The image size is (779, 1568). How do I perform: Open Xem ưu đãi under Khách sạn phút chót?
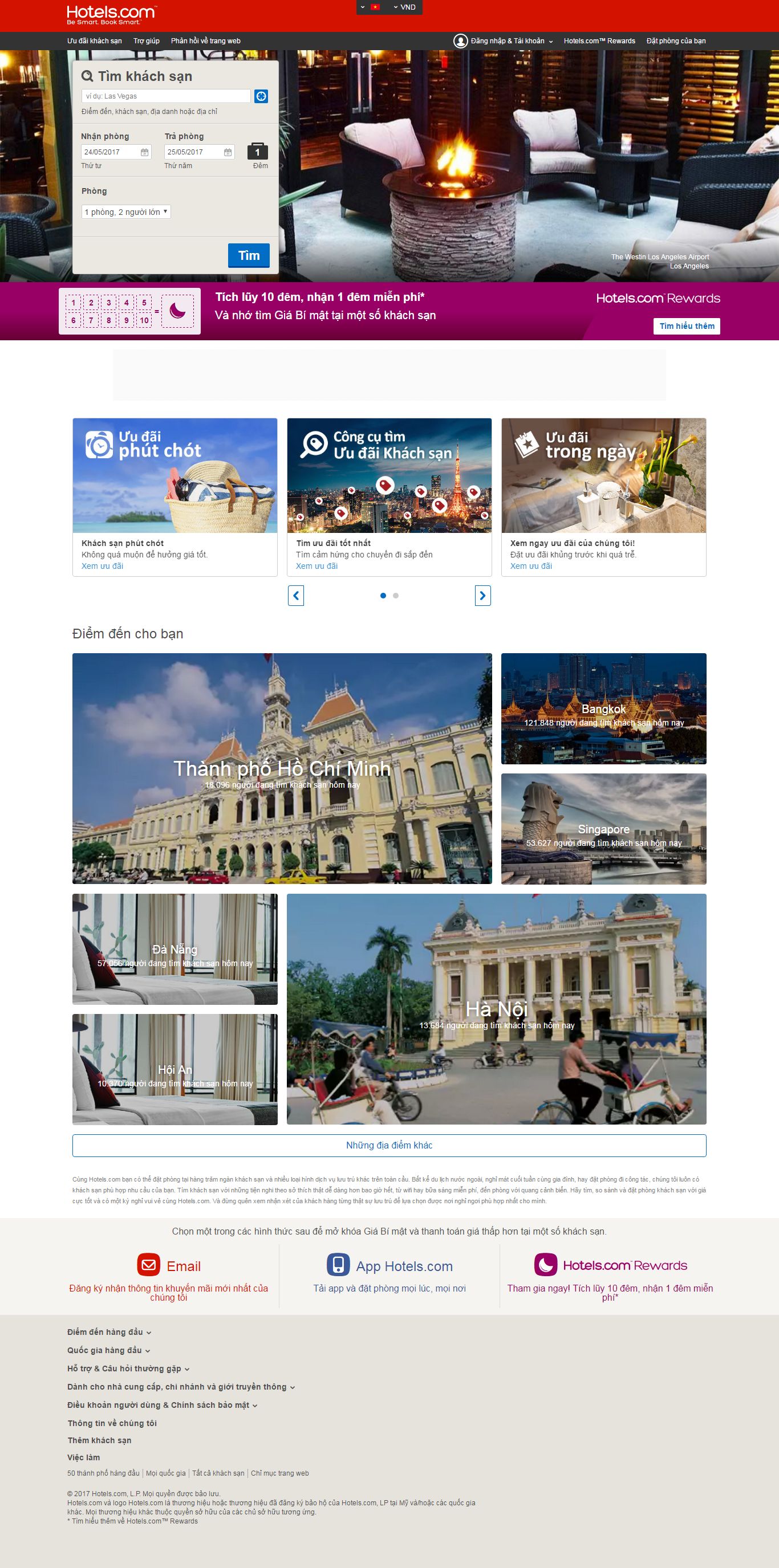[102, 566]
